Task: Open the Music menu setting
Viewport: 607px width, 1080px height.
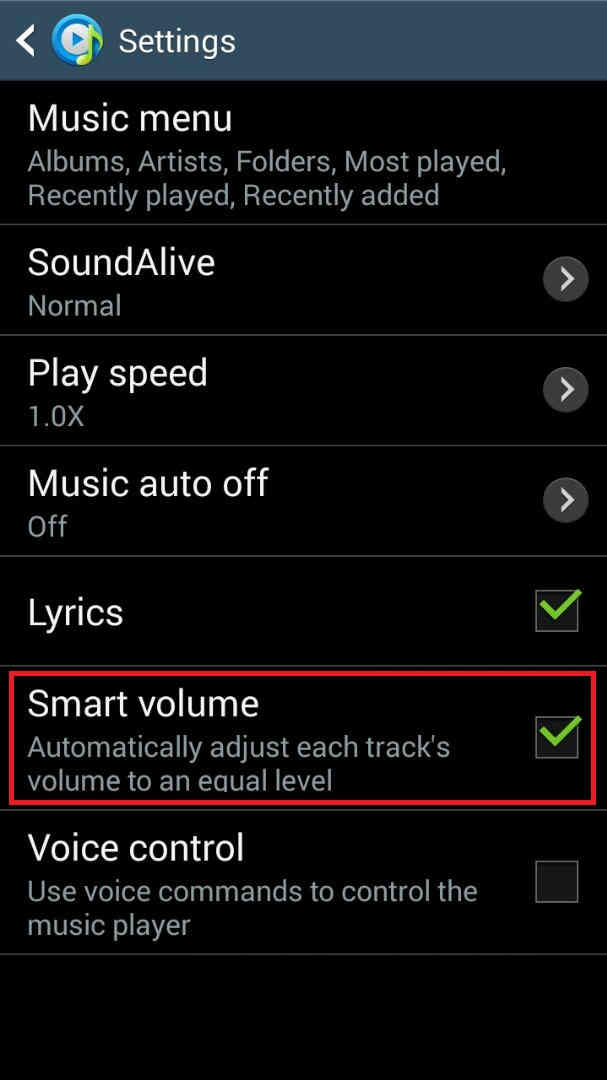Action: [303, 154]
